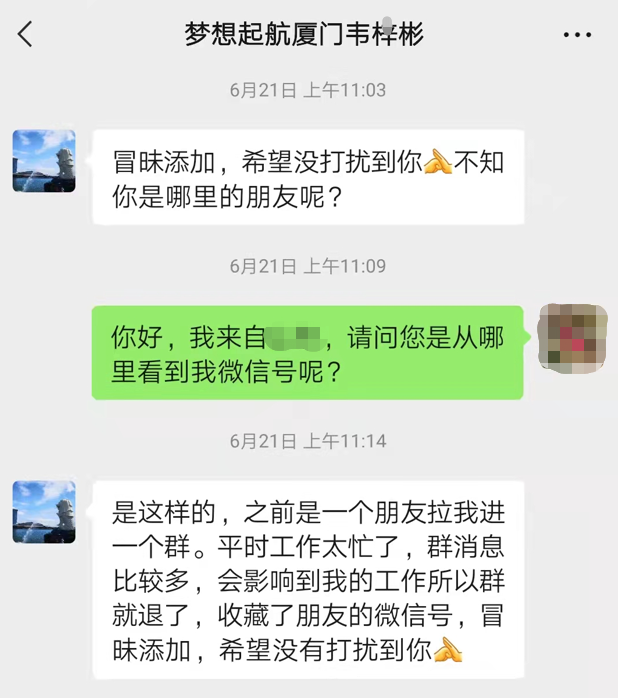The width and height of the screenshot is (618, 698).
Task: Go back to the chat list
Action: point(26,35)
